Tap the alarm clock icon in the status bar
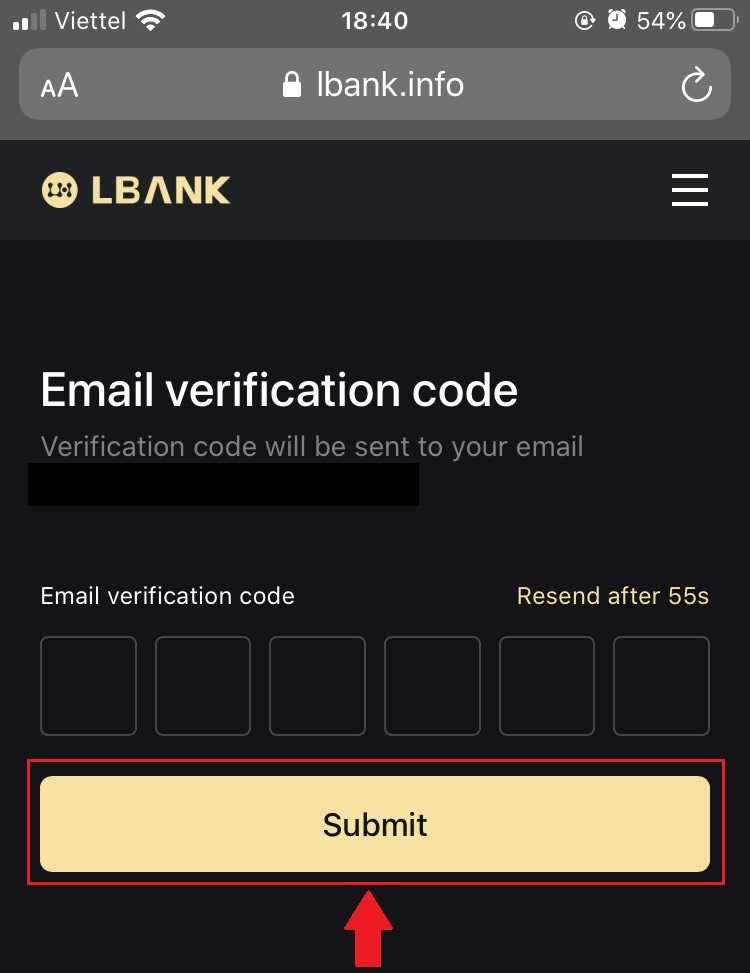Screen dimensions: 750x973 point(616,18)
